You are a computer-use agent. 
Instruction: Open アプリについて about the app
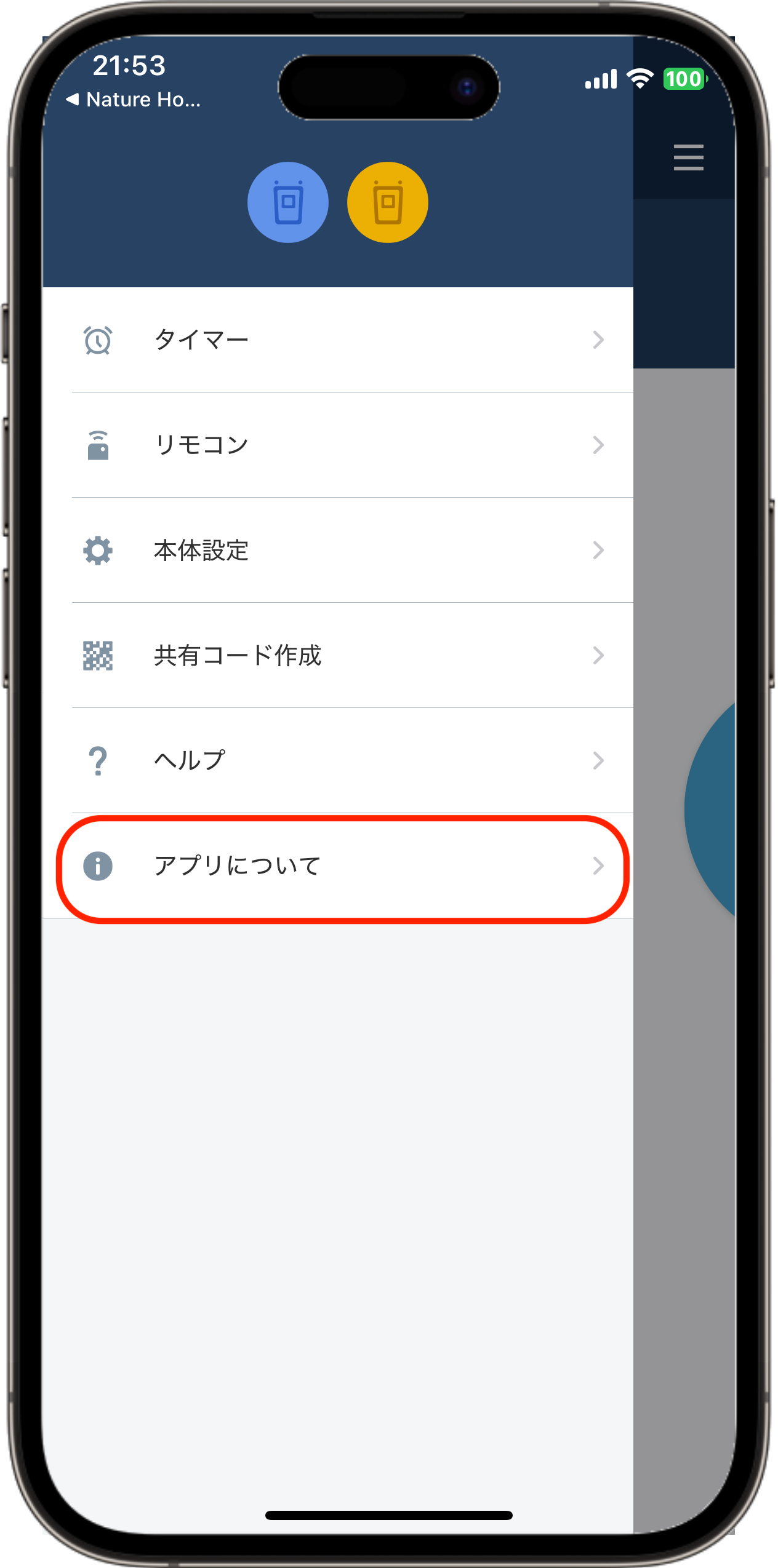pyautogui.click(x=338, y=866)
